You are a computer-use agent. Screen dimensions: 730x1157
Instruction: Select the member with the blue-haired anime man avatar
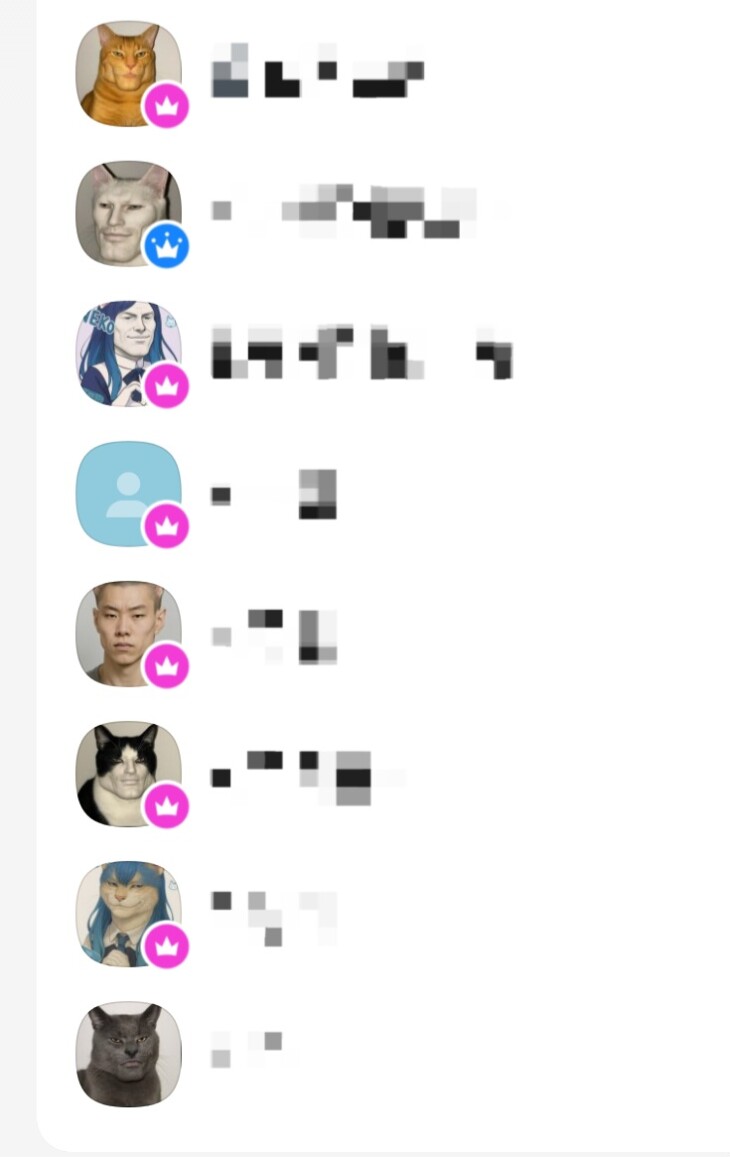coord(129,354)
